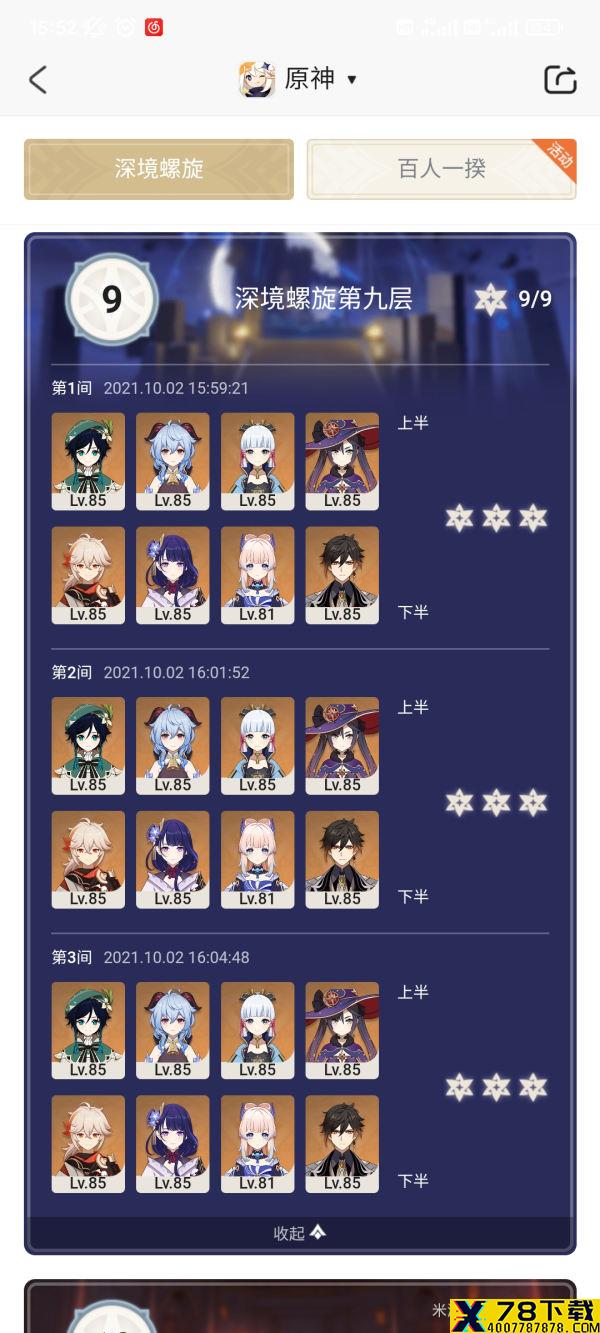Switch to the 百人一揆 tab
This screenshot has height=1333, width=600.
[441, 169]
